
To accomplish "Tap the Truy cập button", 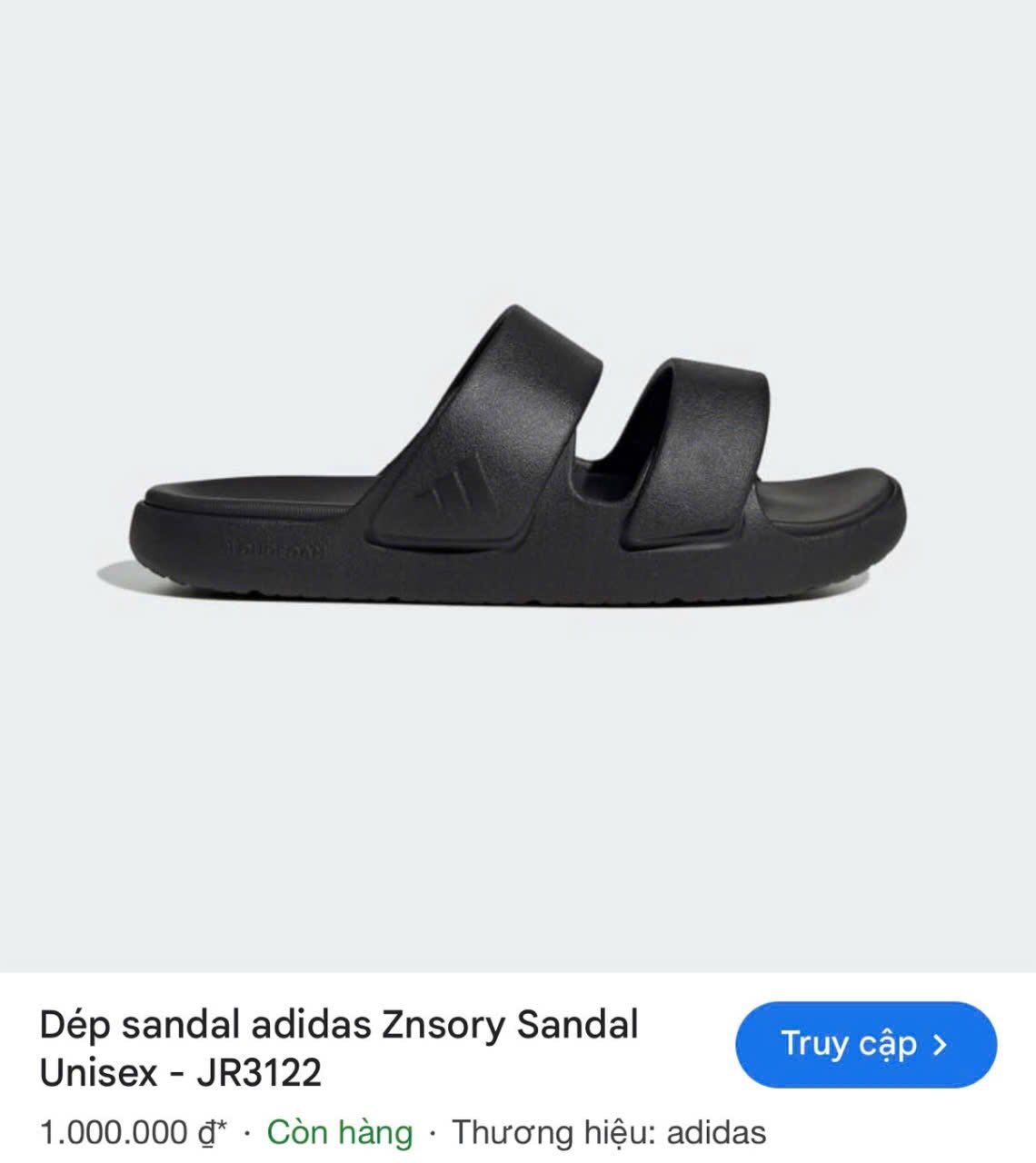I will click(865, 1044).
